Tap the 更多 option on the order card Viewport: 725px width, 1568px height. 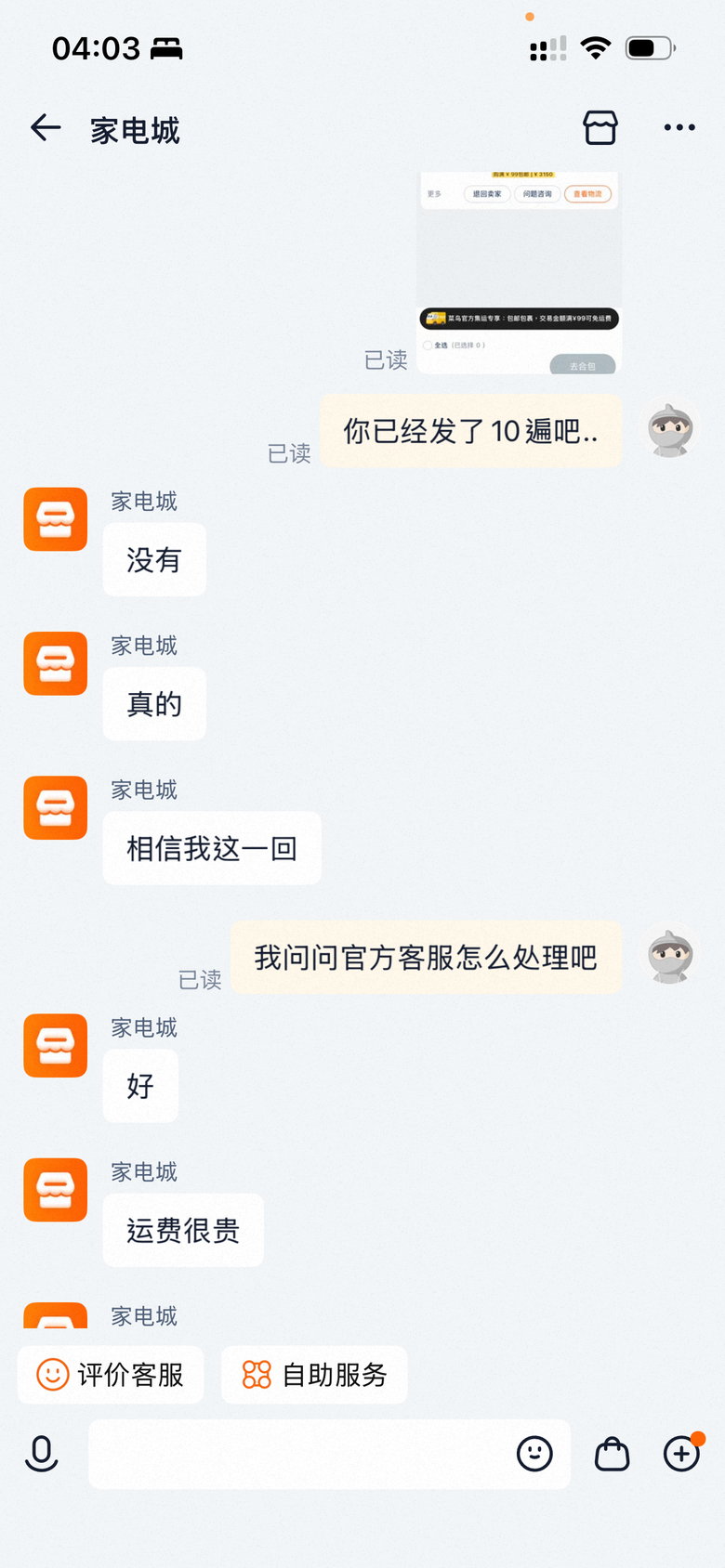coord(434,194)
